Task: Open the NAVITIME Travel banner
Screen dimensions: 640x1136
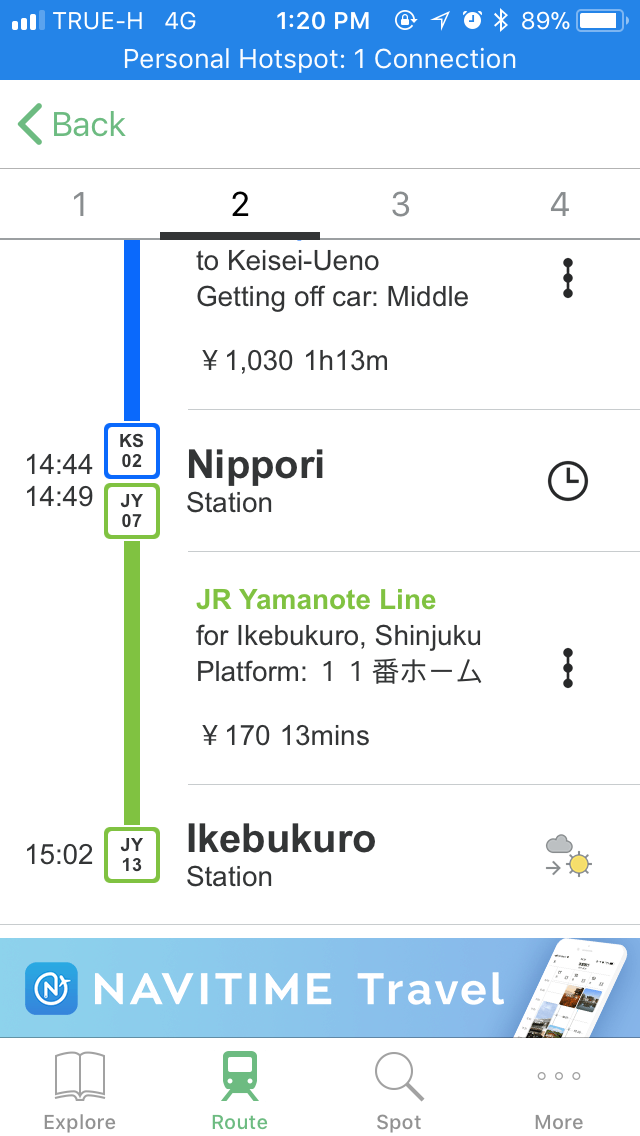Action: [320, 988]
